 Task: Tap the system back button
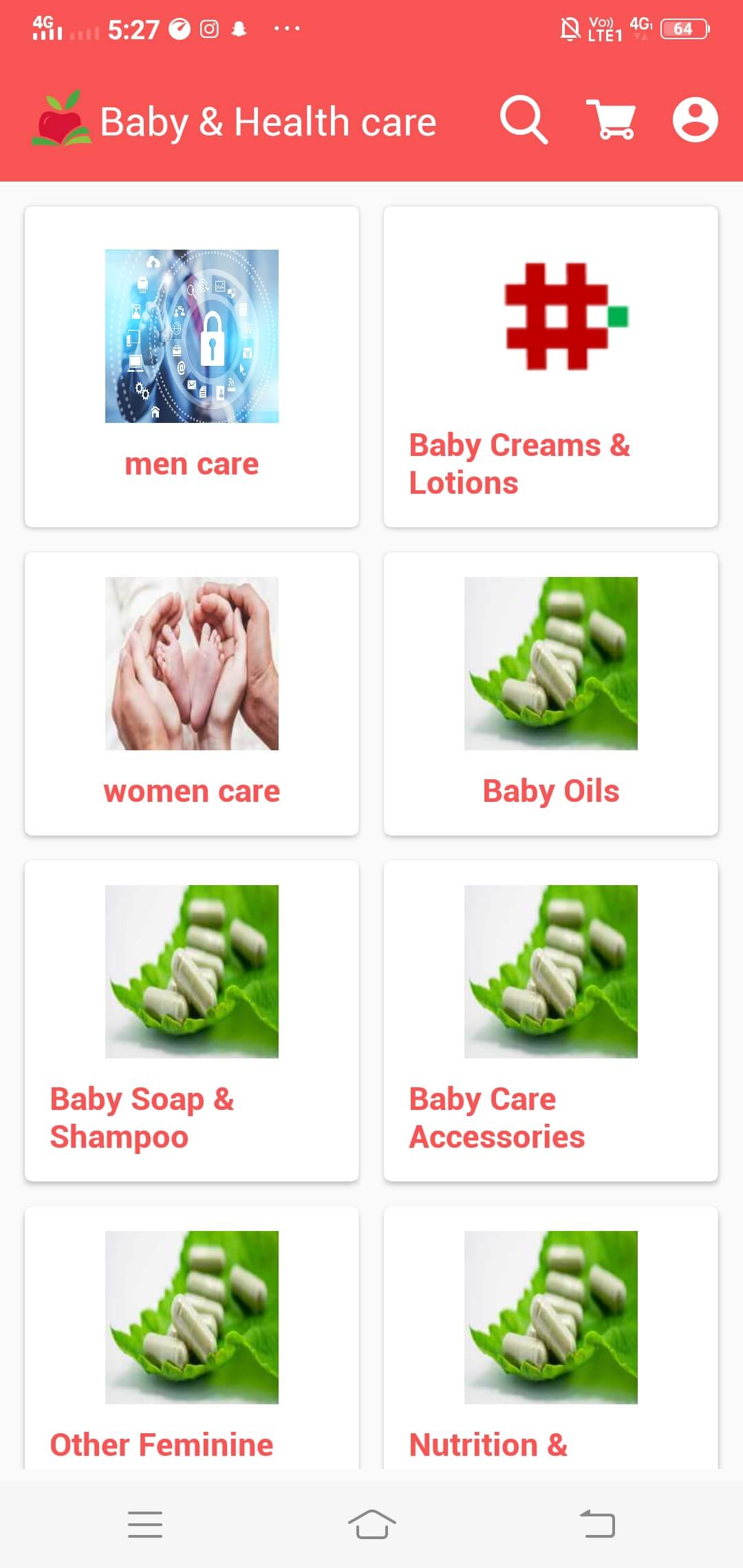(x=598, y=1524)
